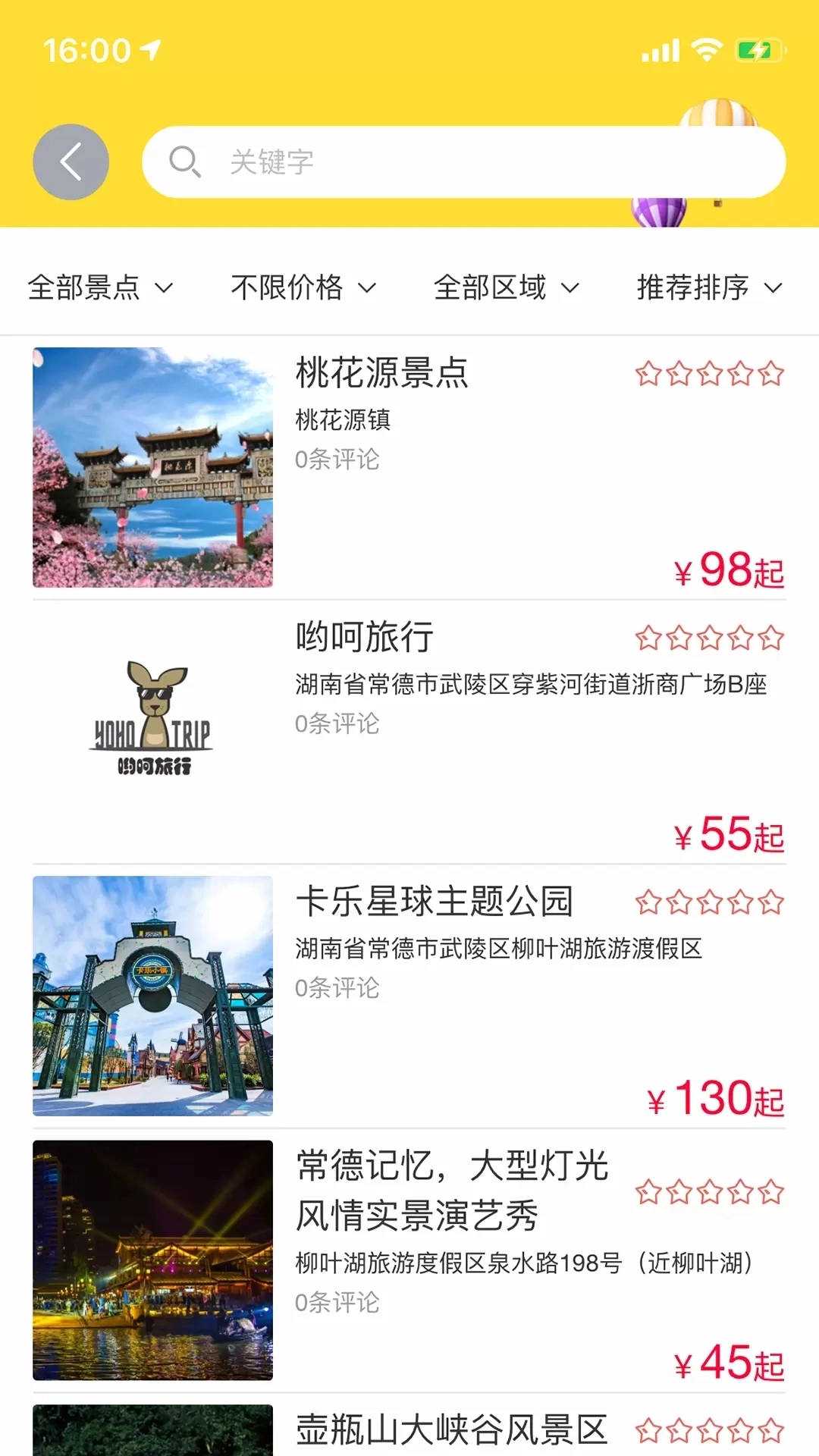
Task: Tap the last star for 哟呵旅行
Action: 773,639
